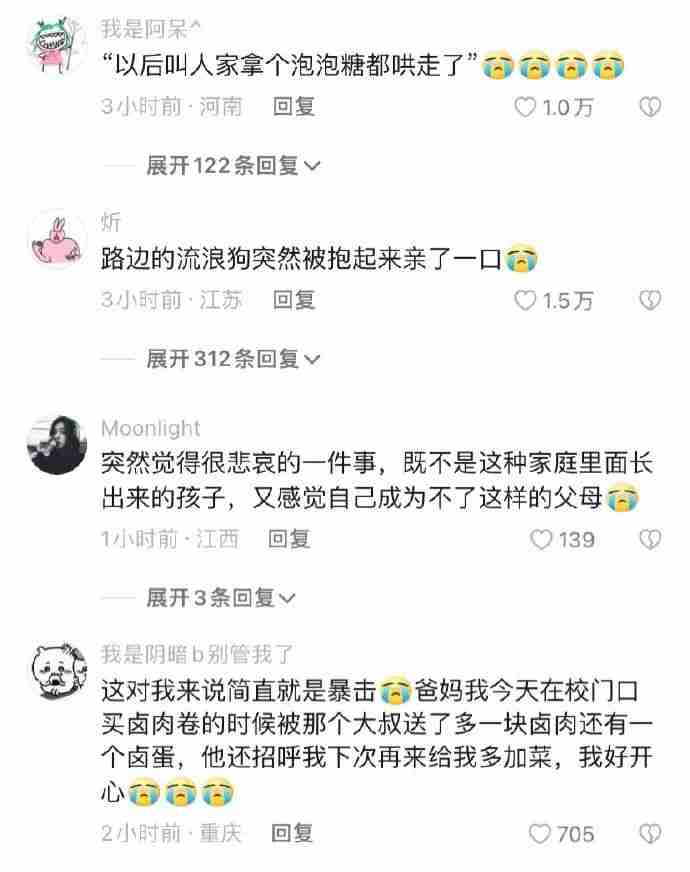690x872 pixels.
Task: Reply to Moonlight's comment
Action: tap(289, 539)
